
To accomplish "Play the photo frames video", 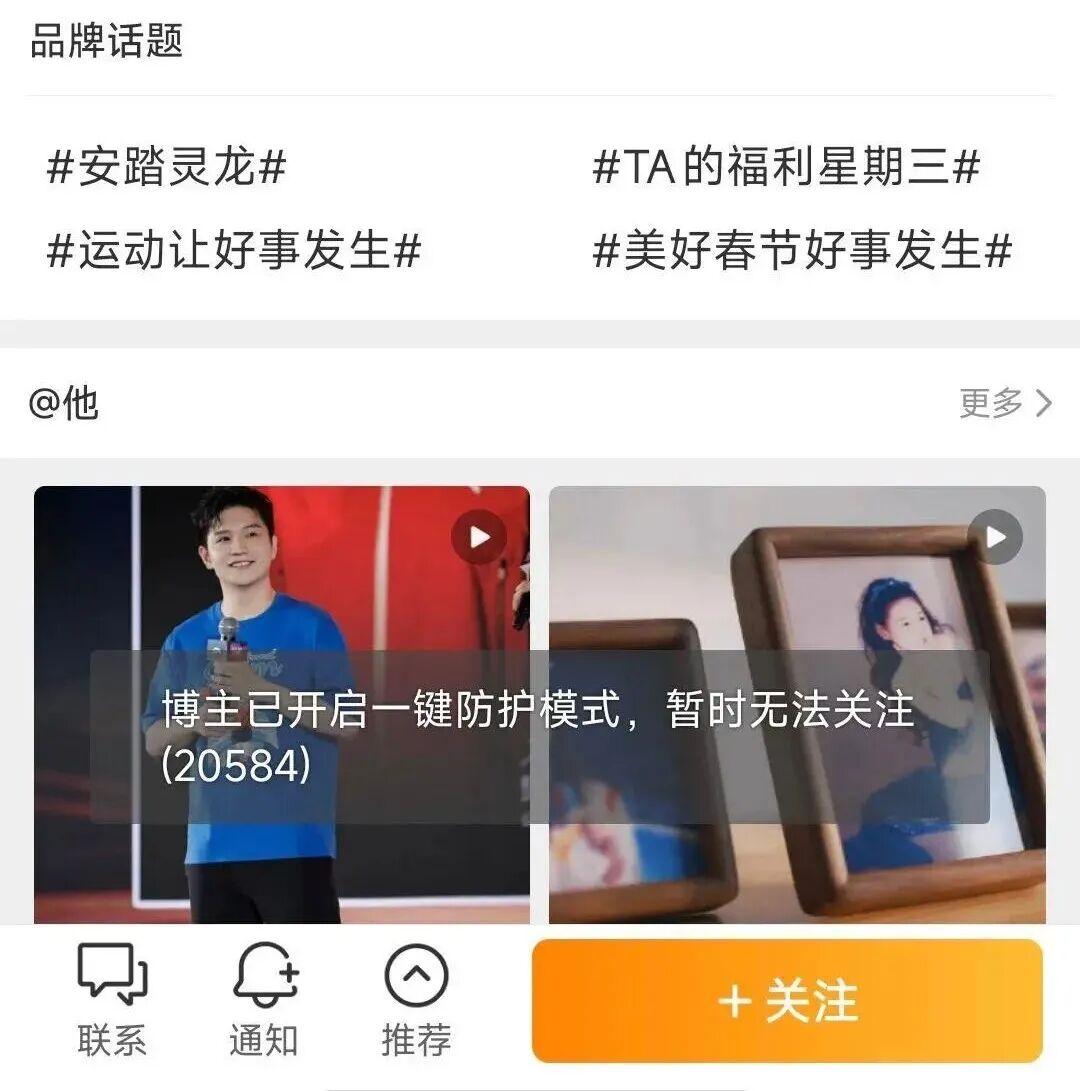I will pyautogui.click(x=996, y=537).
